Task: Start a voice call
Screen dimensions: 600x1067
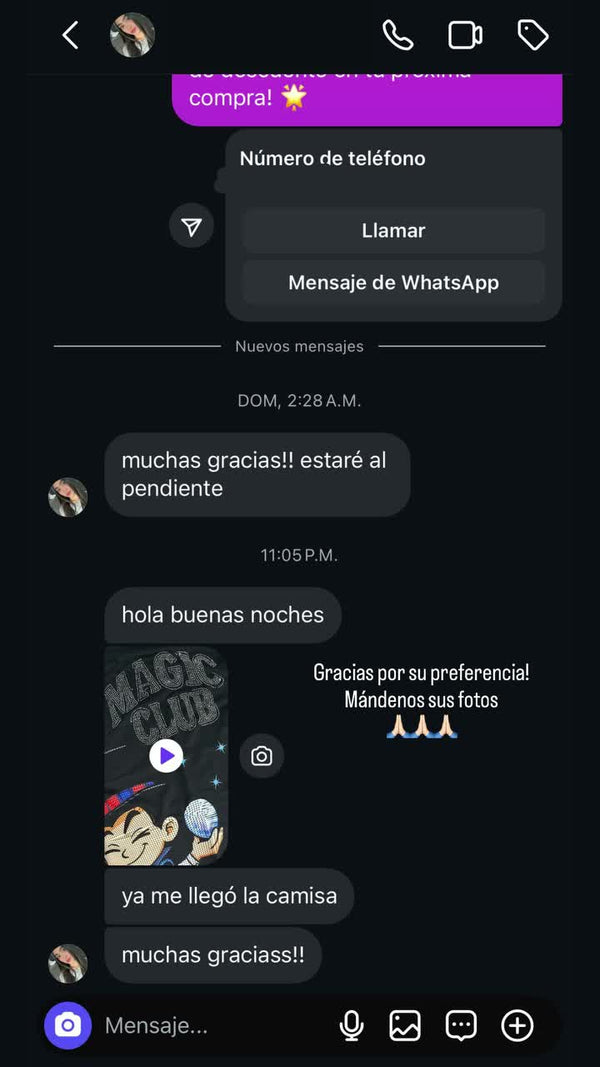Action: click(x=397, y=36)
